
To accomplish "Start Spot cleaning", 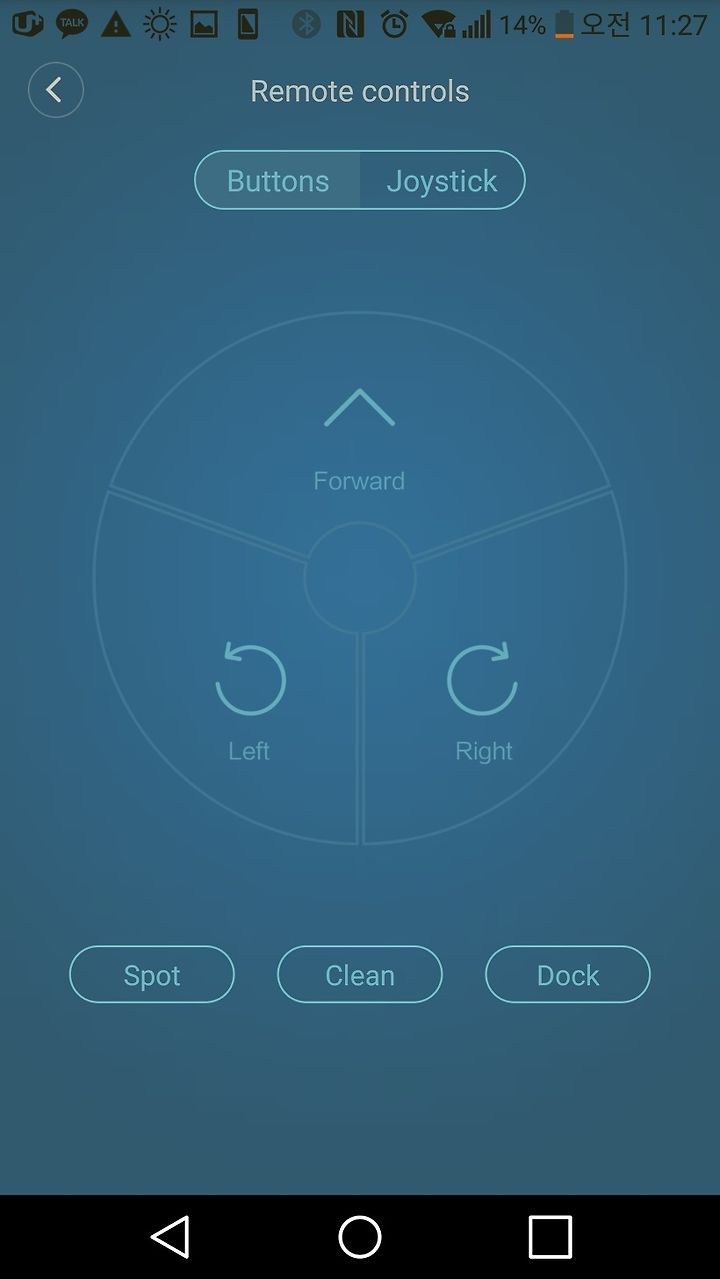I will point(152,974).
